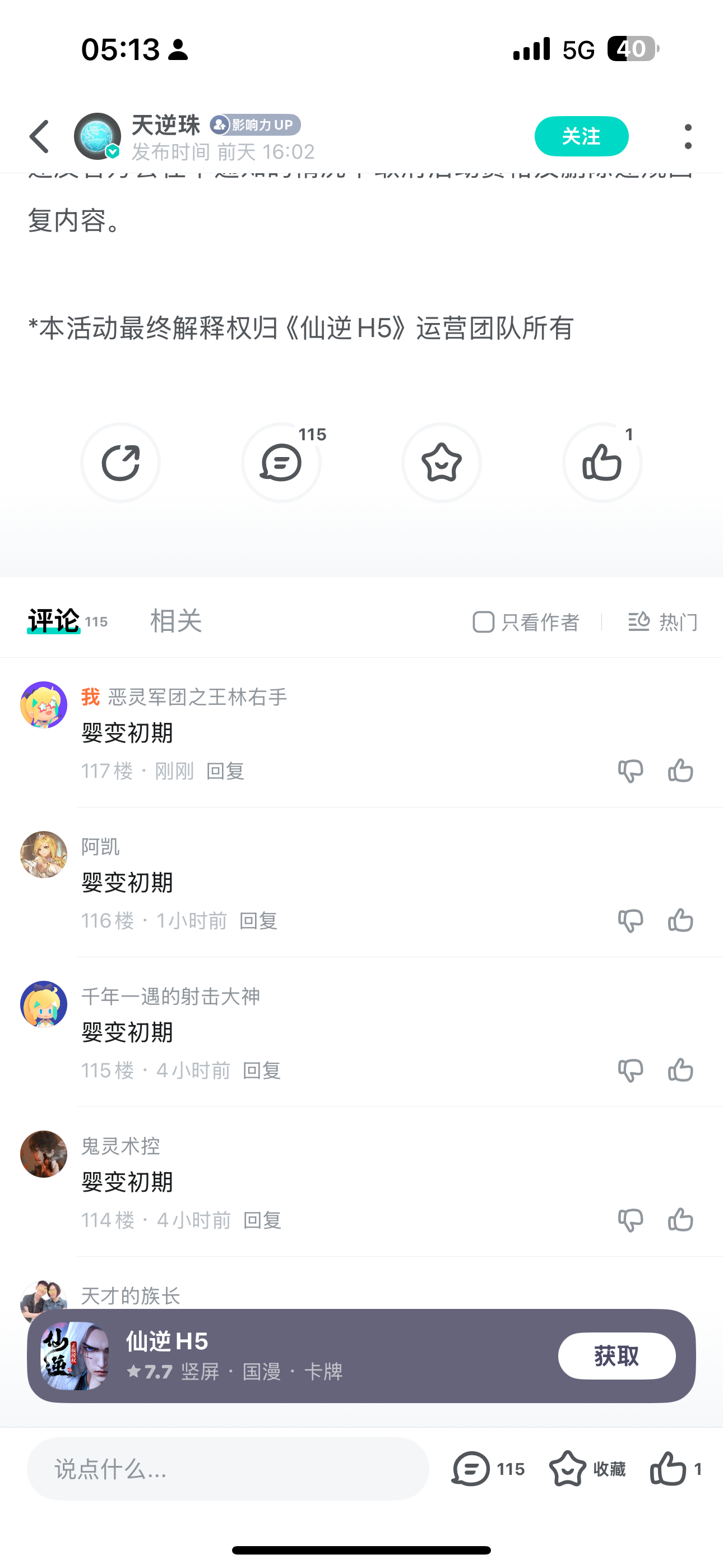Check the 只看作者 box
The image size is (723, 1568).
pyautogui.click(x=484, y=621)
